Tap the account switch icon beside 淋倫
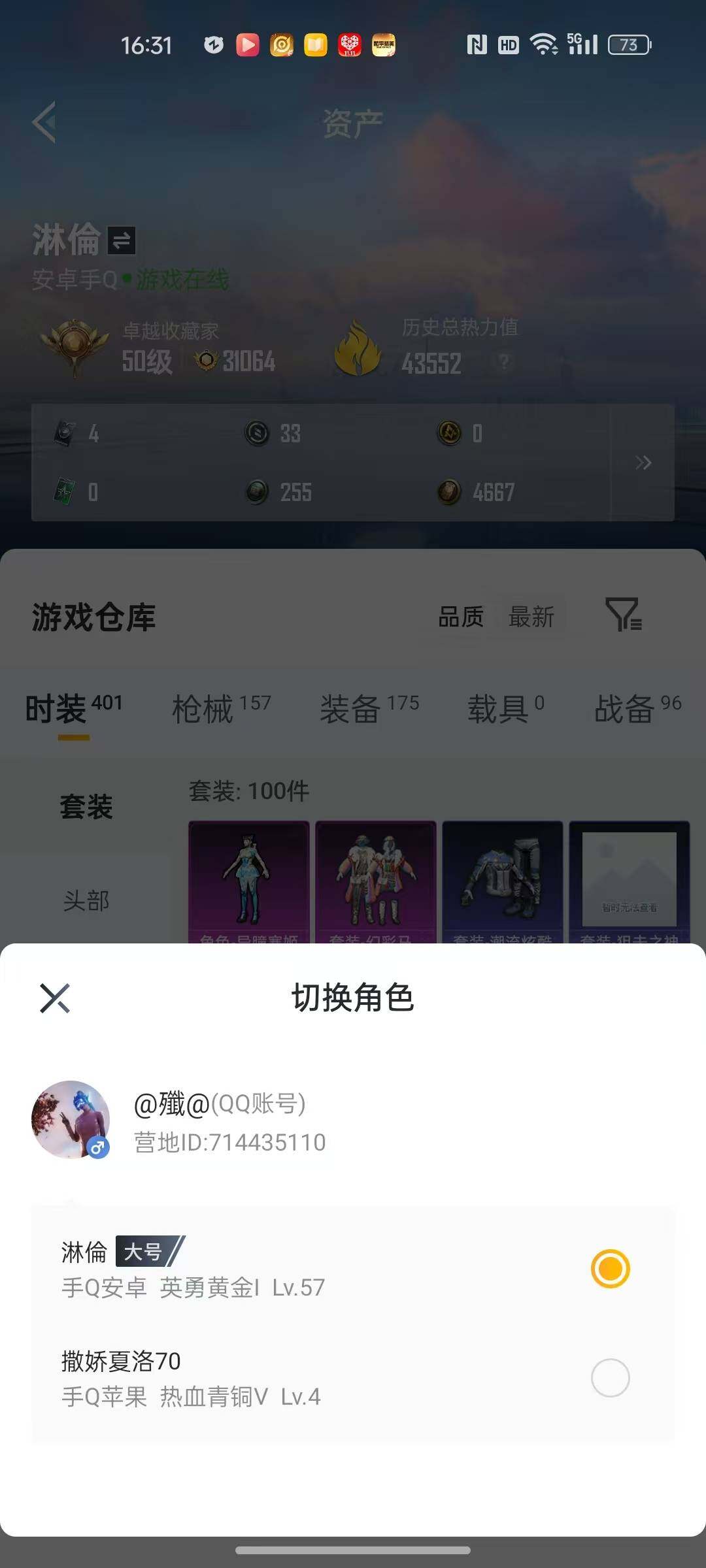Viewport: 706px width, 1568px height. tap(122, 242)
